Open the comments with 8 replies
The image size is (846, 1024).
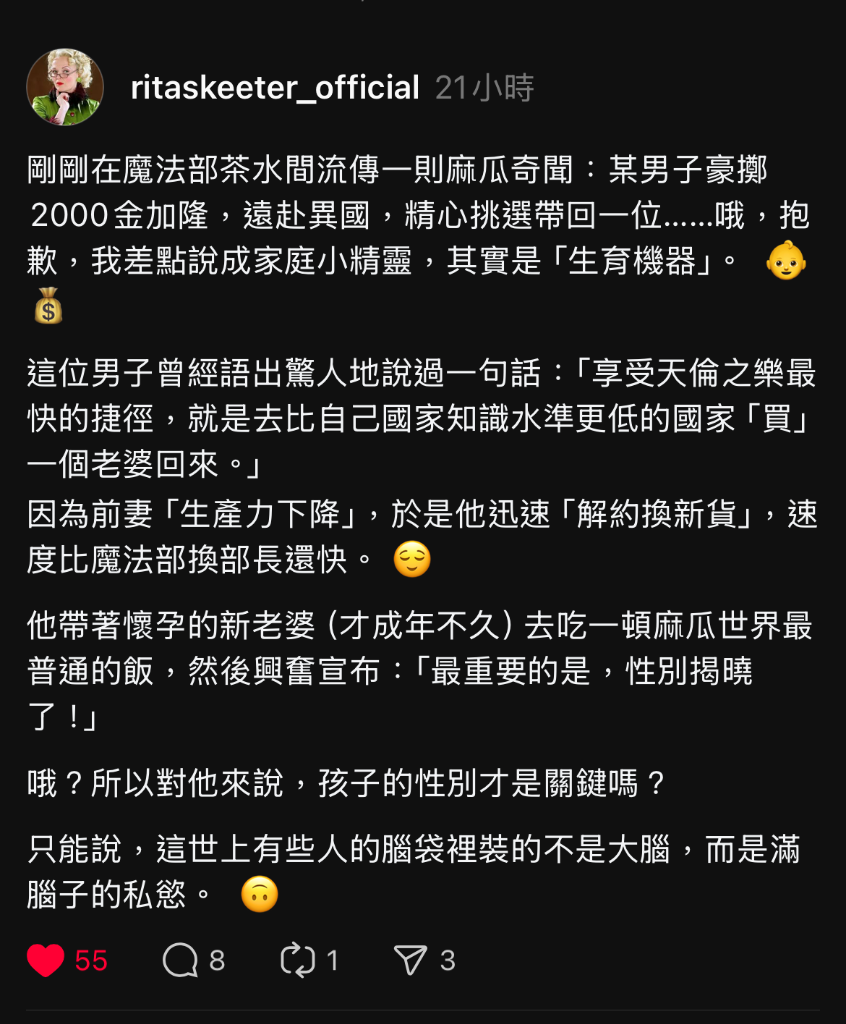(x=181, y=961)
